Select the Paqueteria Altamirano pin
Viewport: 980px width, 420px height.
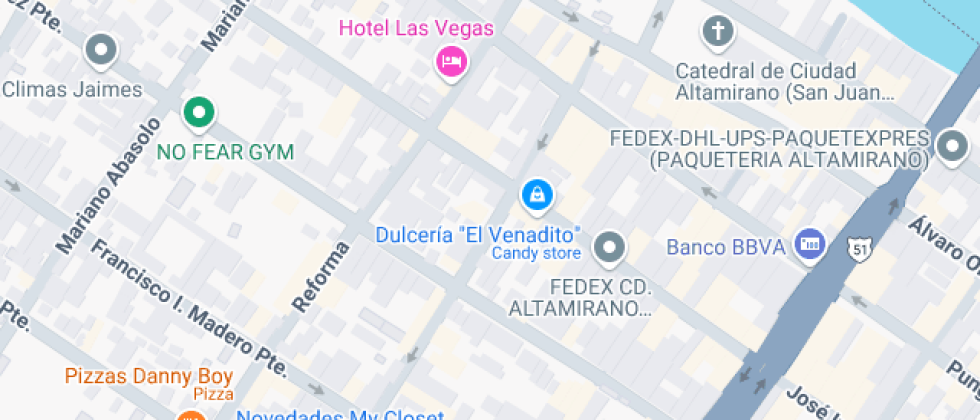tap(951, 149)
